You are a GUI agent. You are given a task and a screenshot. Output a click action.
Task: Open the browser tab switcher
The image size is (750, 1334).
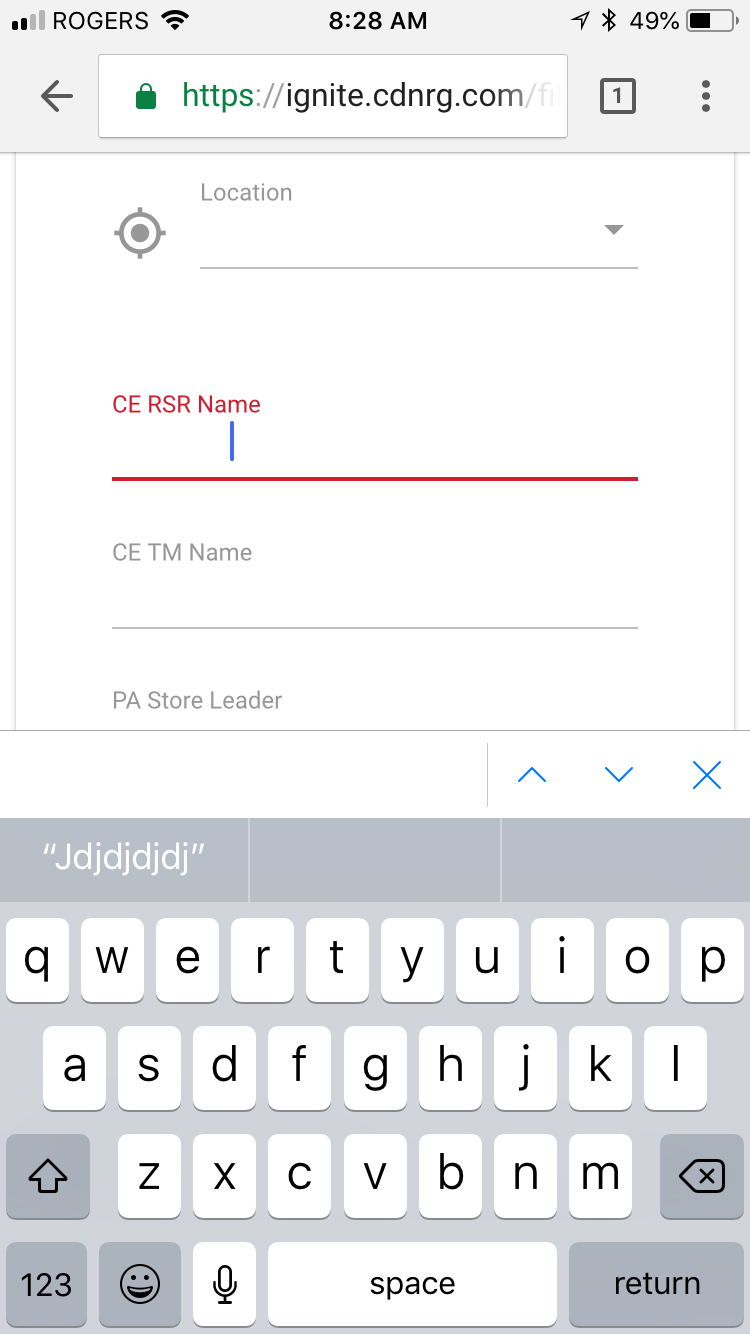pos(617,96)
